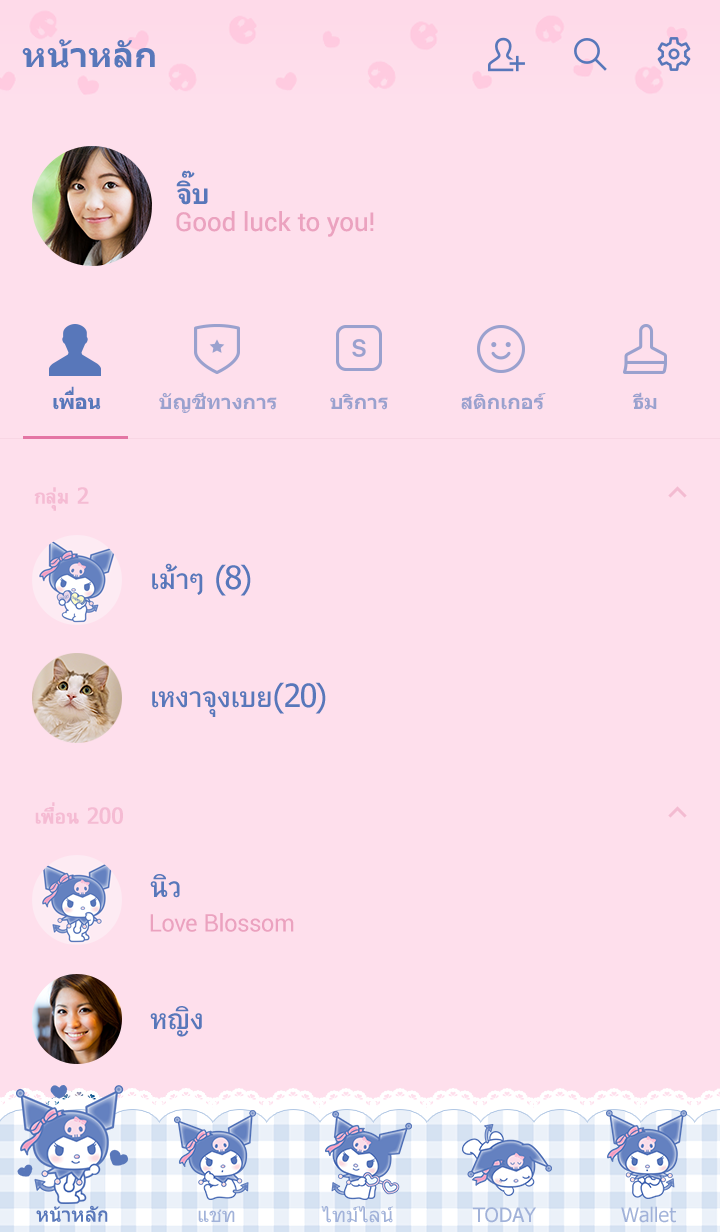Open search with the magnifier icon
Image resolution: width=720 pixels, height=1232 pixels.
pyautogui.click(x=590, y=55)
